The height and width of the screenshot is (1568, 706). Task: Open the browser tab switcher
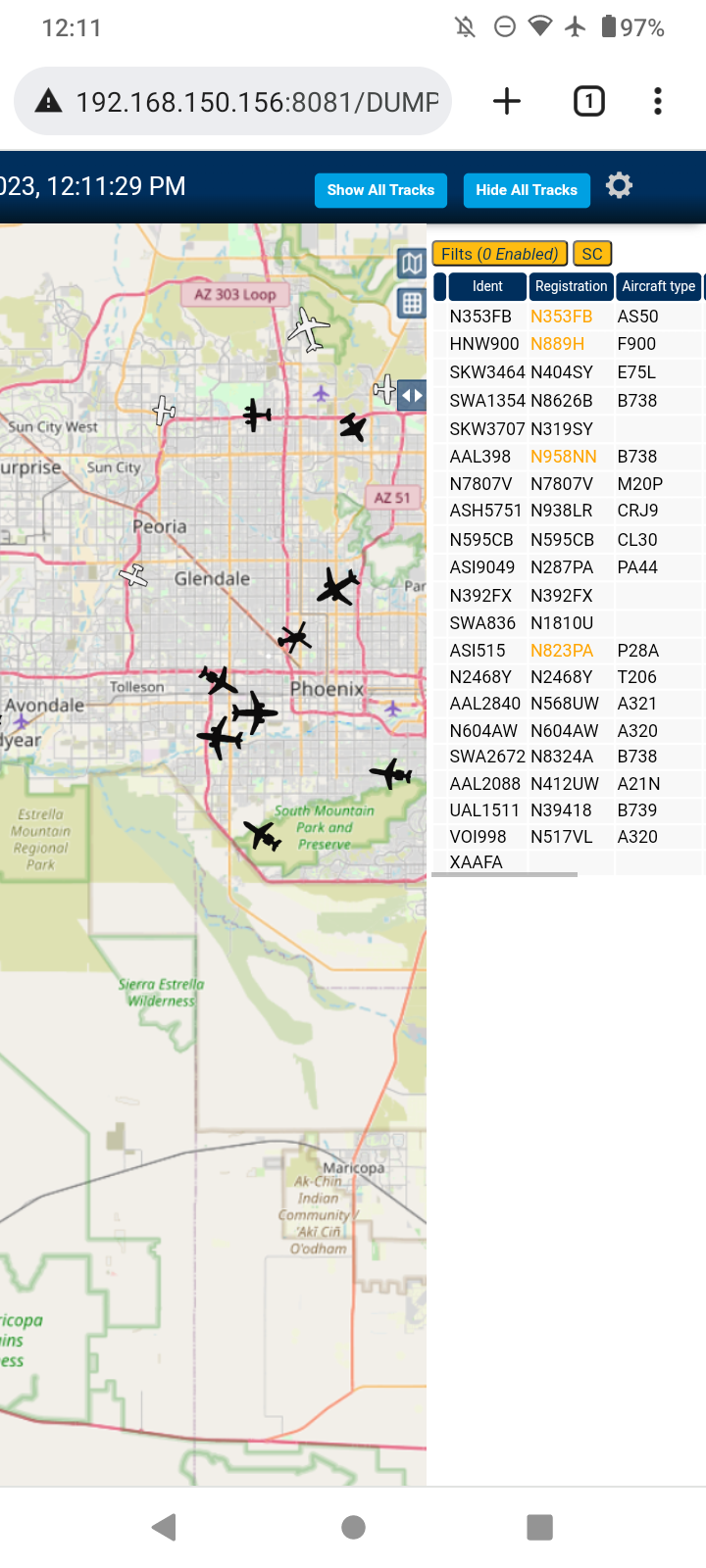[588, 101]
